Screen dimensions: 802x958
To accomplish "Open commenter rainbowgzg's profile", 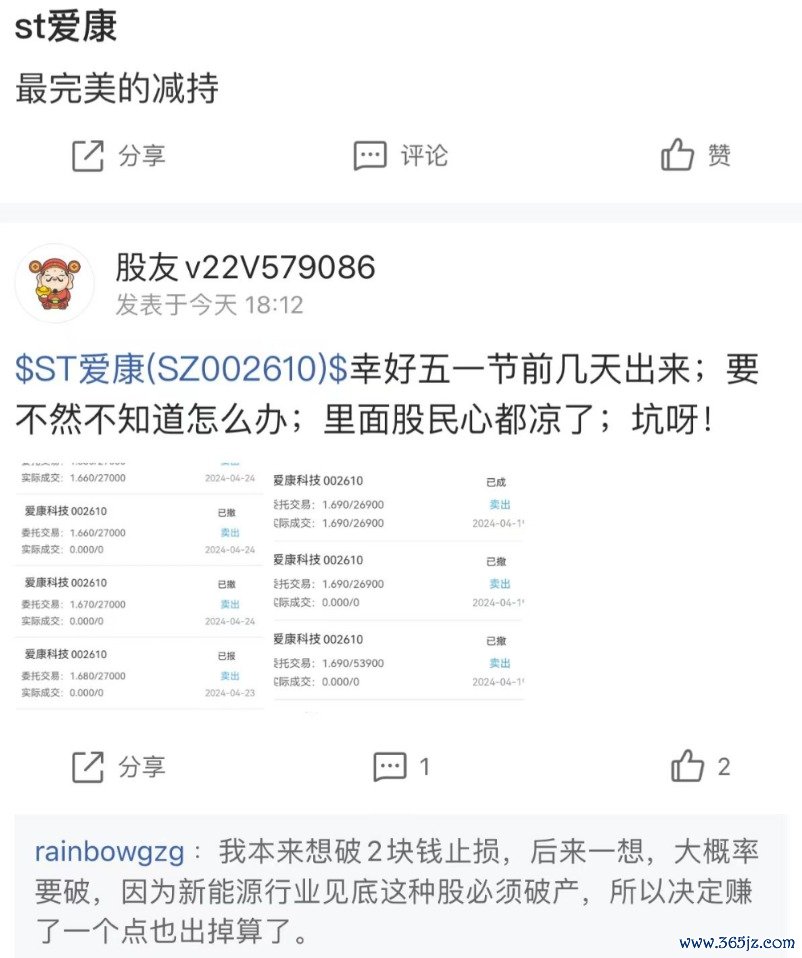I will pos(109,852).
